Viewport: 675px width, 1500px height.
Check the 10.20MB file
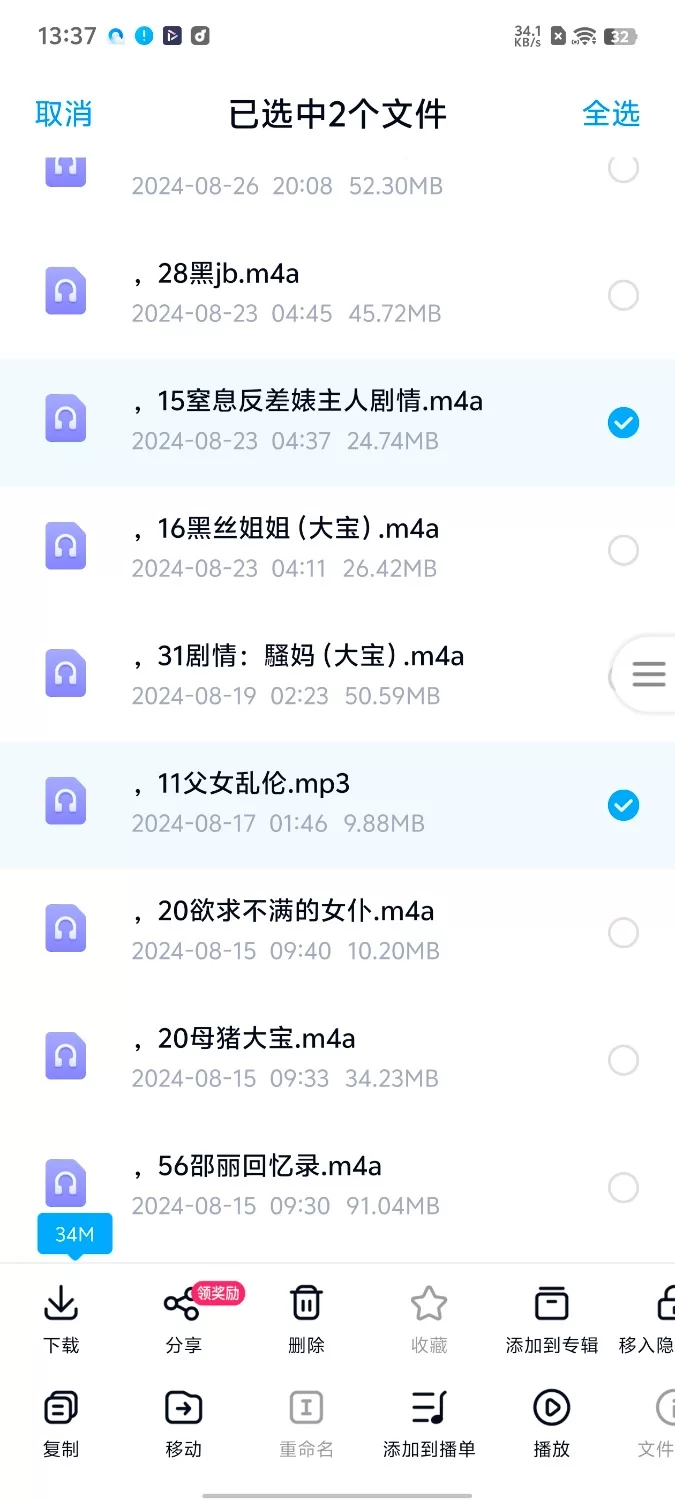(x=623, y=933)
